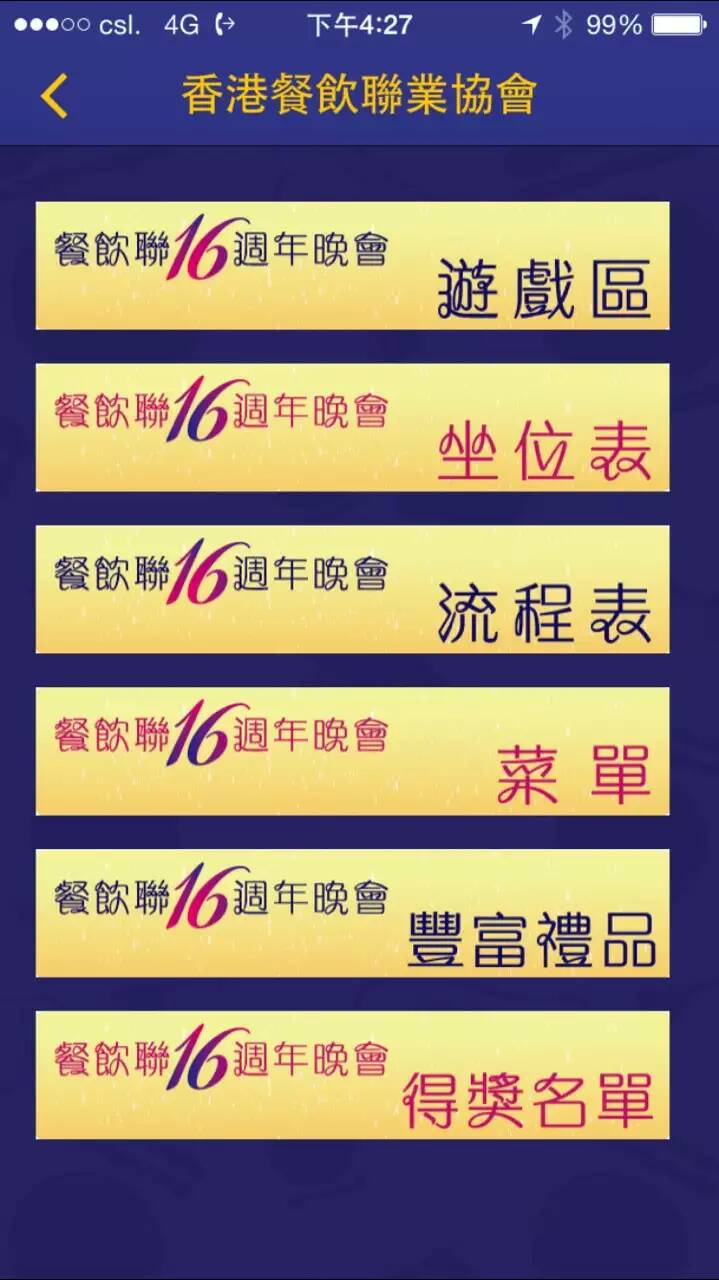Browse 豐富禮品 gifts

coord(352,913)
